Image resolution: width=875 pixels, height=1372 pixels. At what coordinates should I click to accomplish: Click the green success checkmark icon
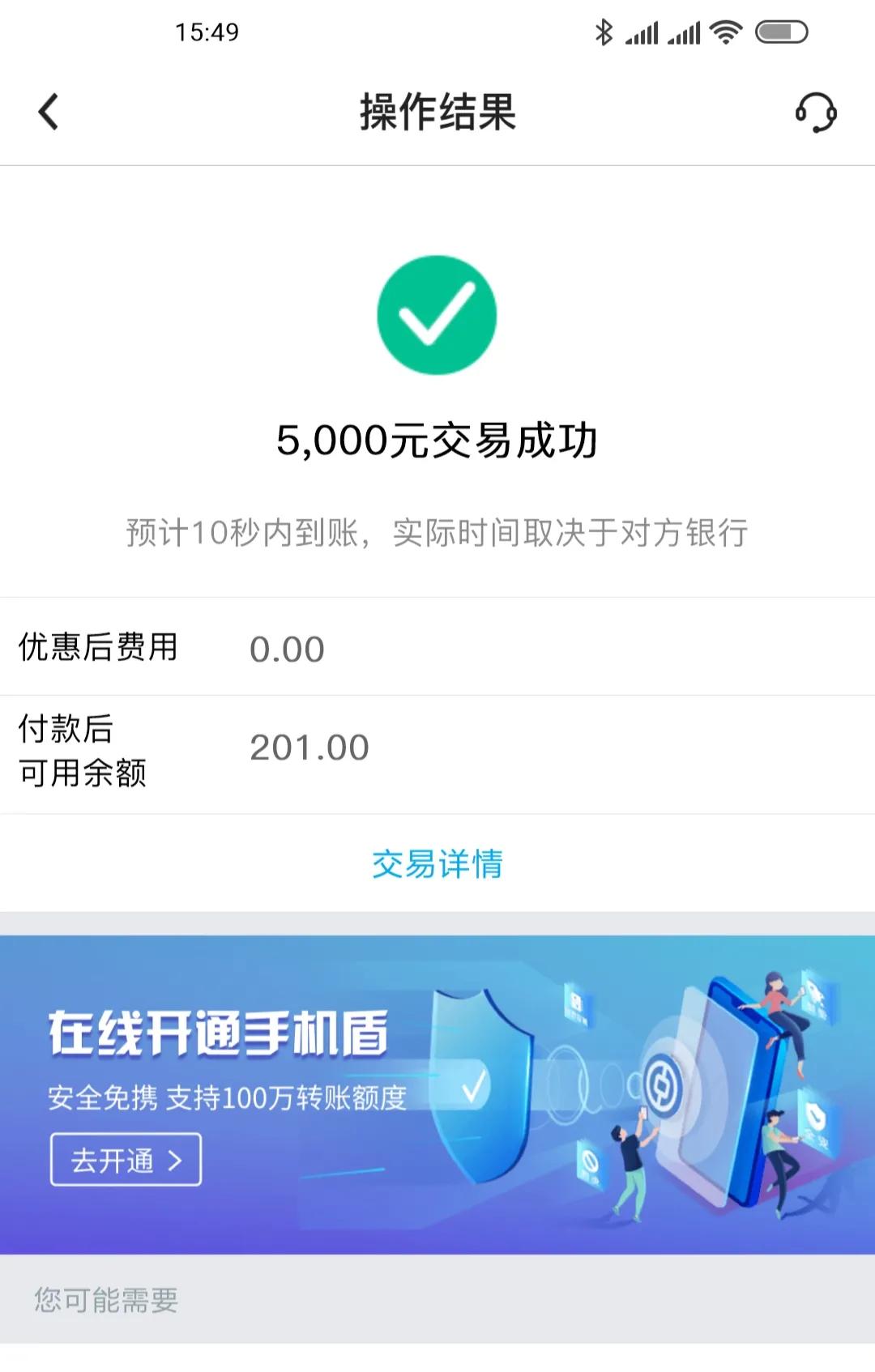point(437,316)
